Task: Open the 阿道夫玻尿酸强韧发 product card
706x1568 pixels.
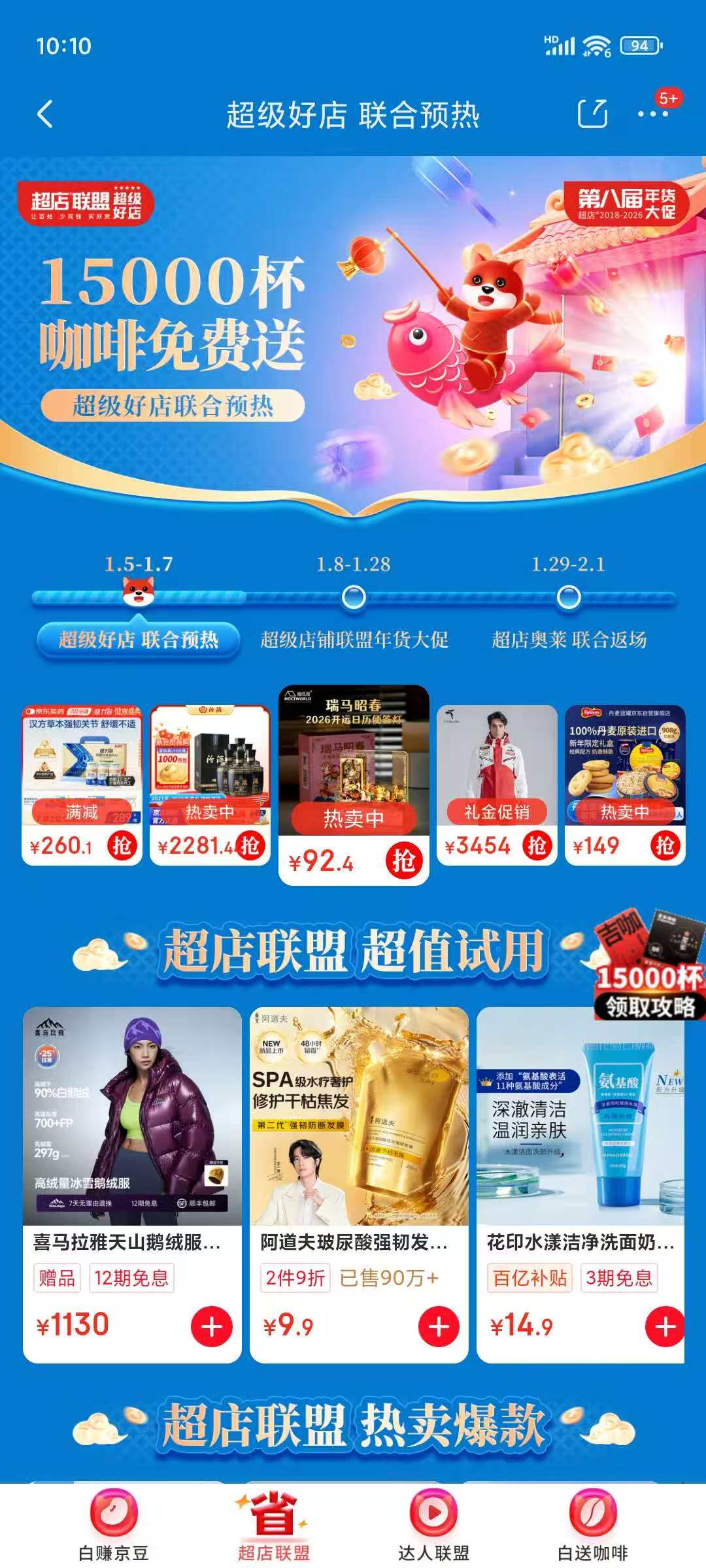Action: [359, 1184]
